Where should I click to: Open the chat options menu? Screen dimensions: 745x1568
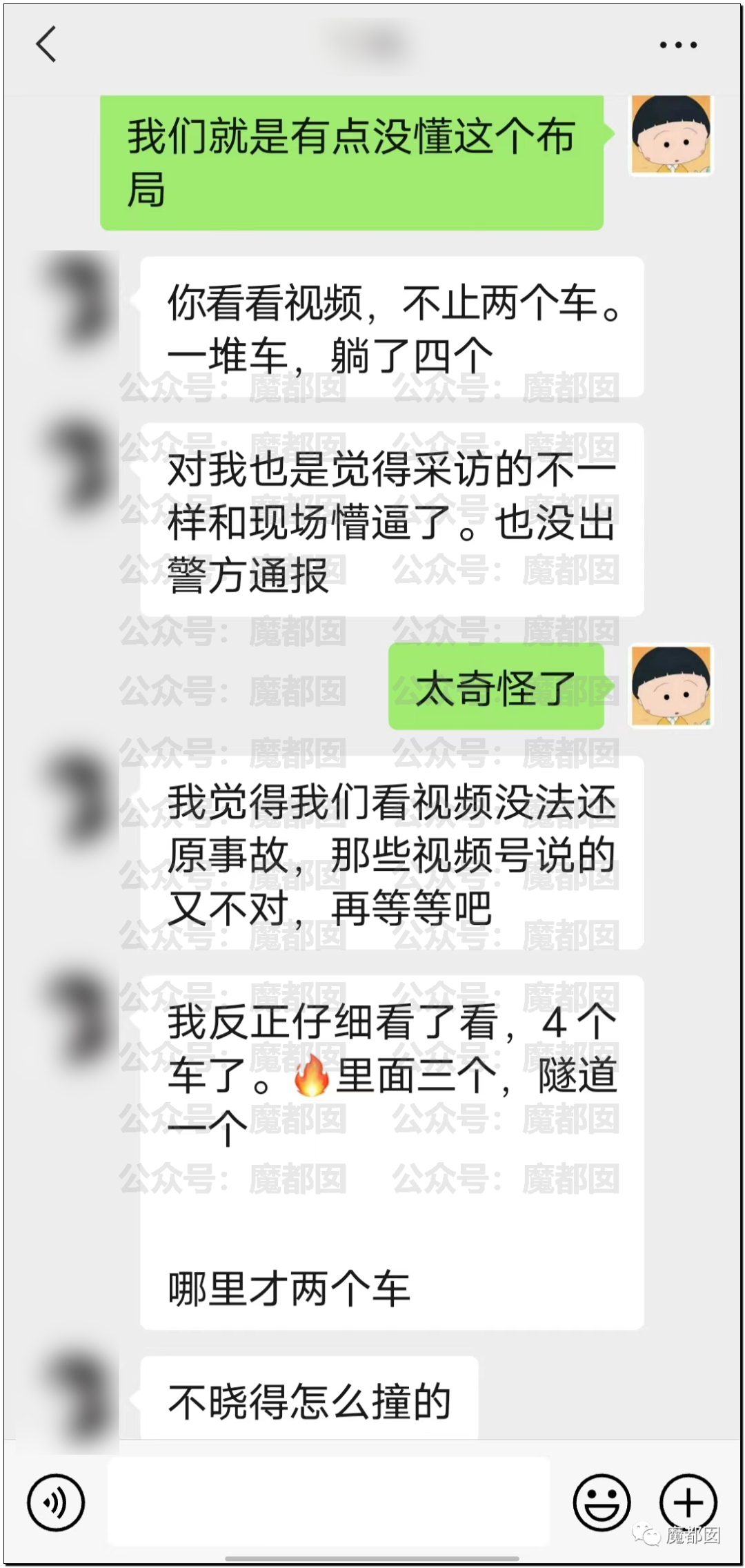pos(677,46)
